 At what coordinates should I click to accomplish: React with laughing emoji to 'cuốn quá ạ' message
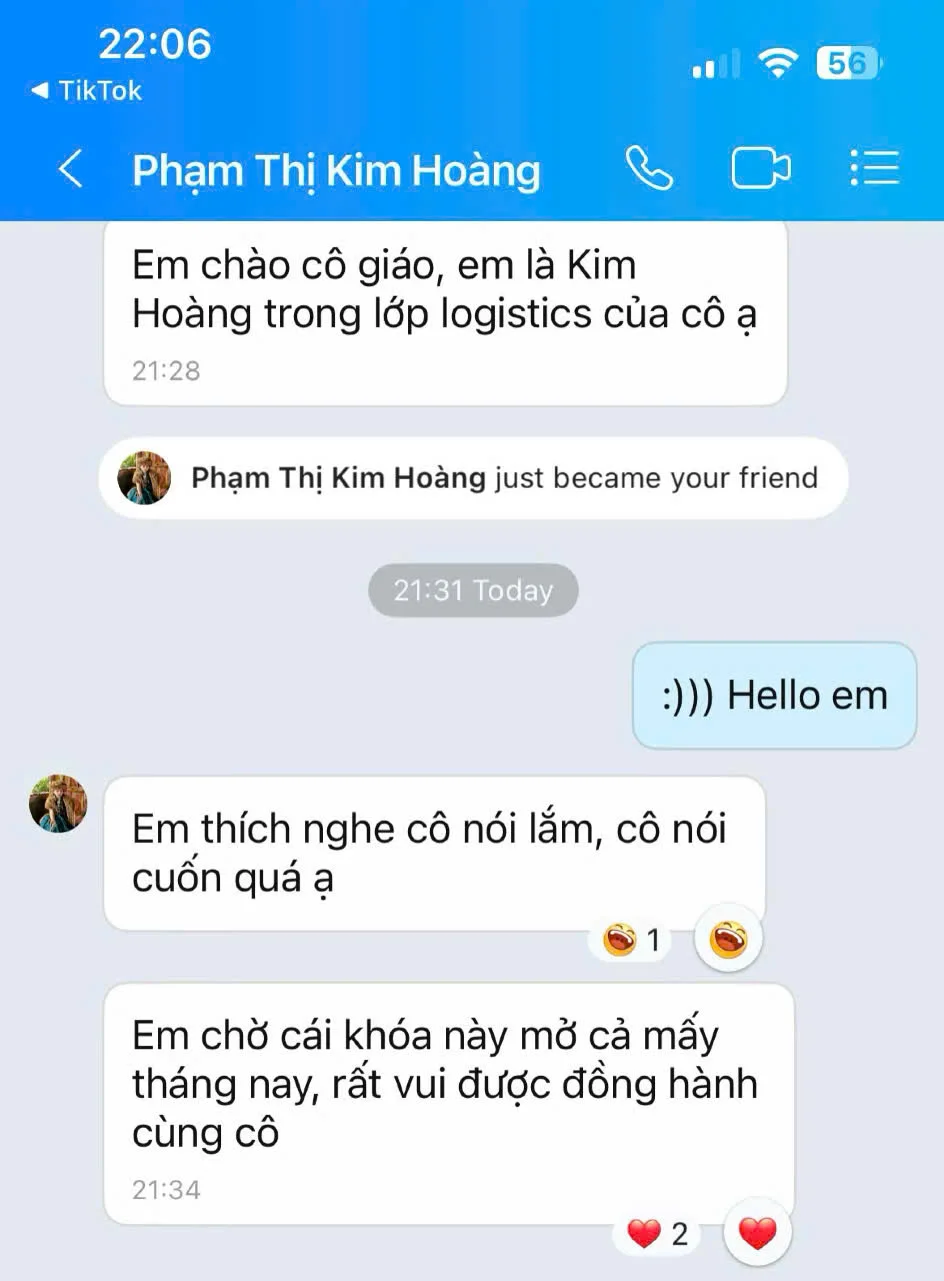(728, 940)
